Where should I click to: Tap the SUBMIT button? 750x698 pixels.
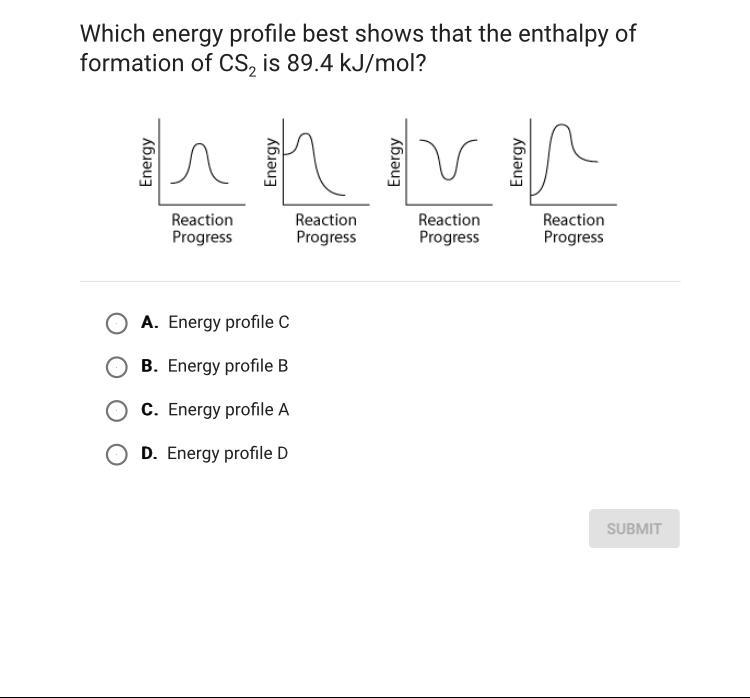(634, 528)
